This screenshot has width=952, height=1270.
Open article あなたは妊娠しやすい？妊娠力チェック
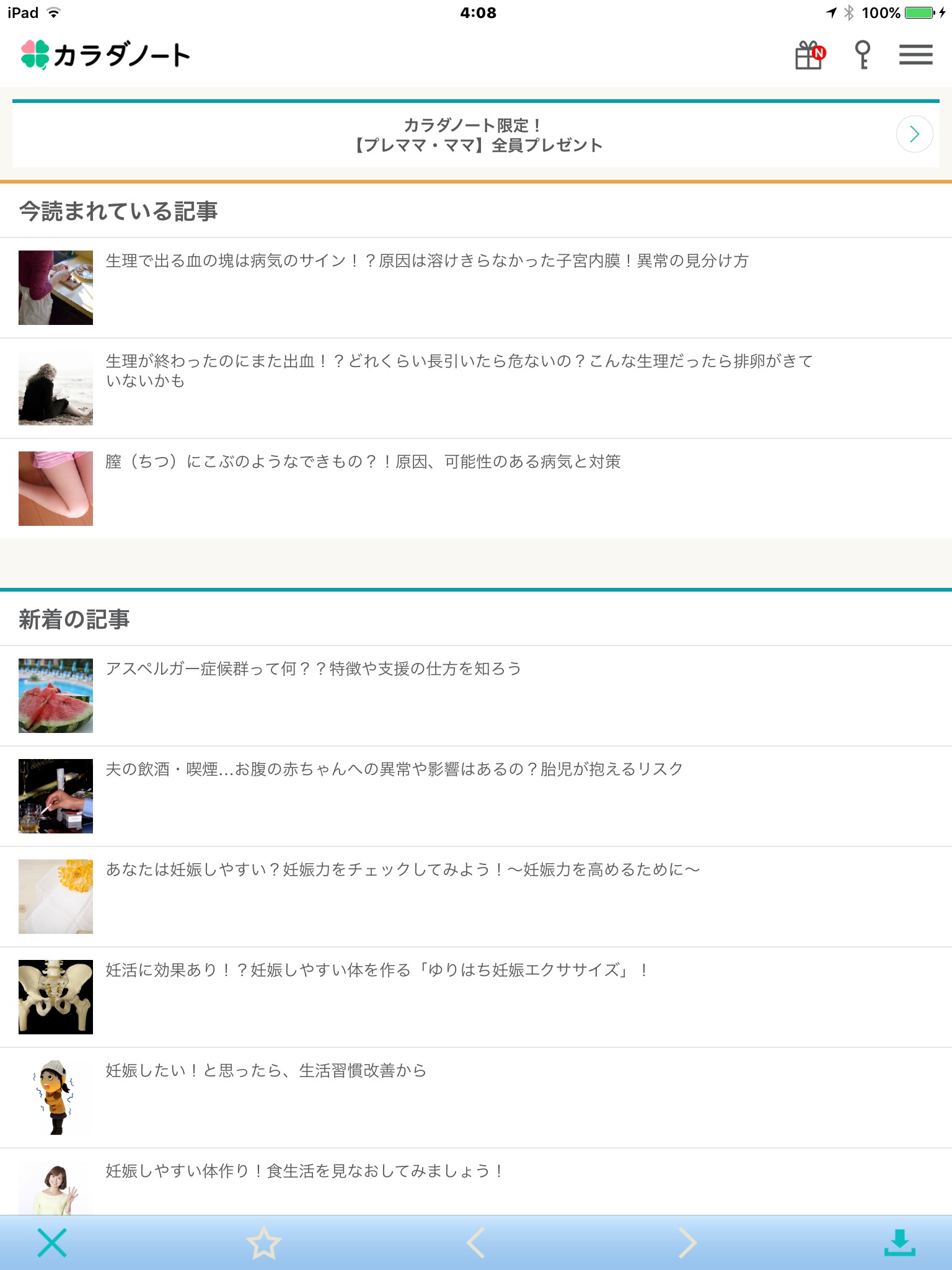476,897
